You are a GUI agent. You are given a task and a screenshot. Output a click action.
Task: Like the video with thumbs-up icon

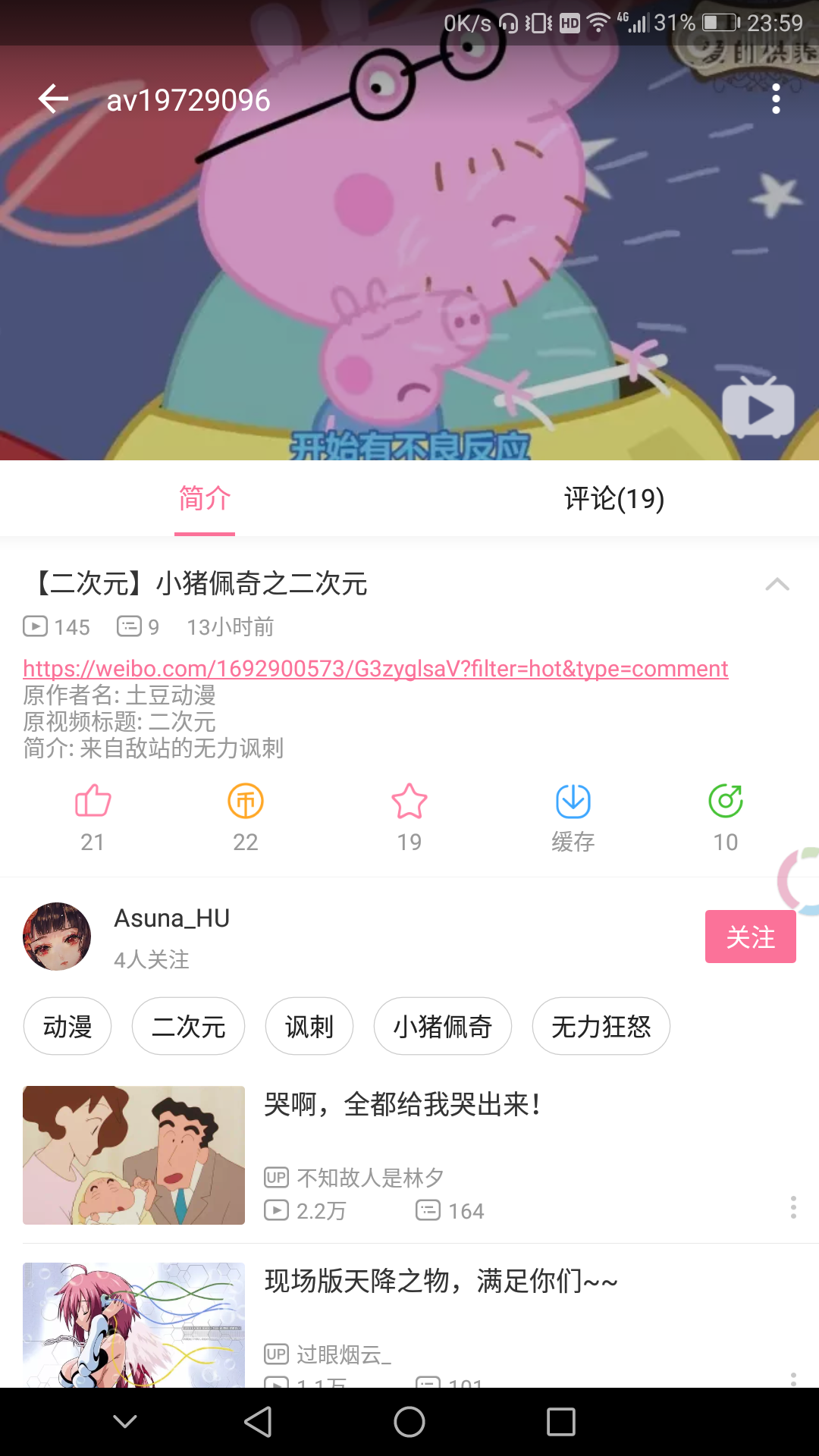click(93, 802)
